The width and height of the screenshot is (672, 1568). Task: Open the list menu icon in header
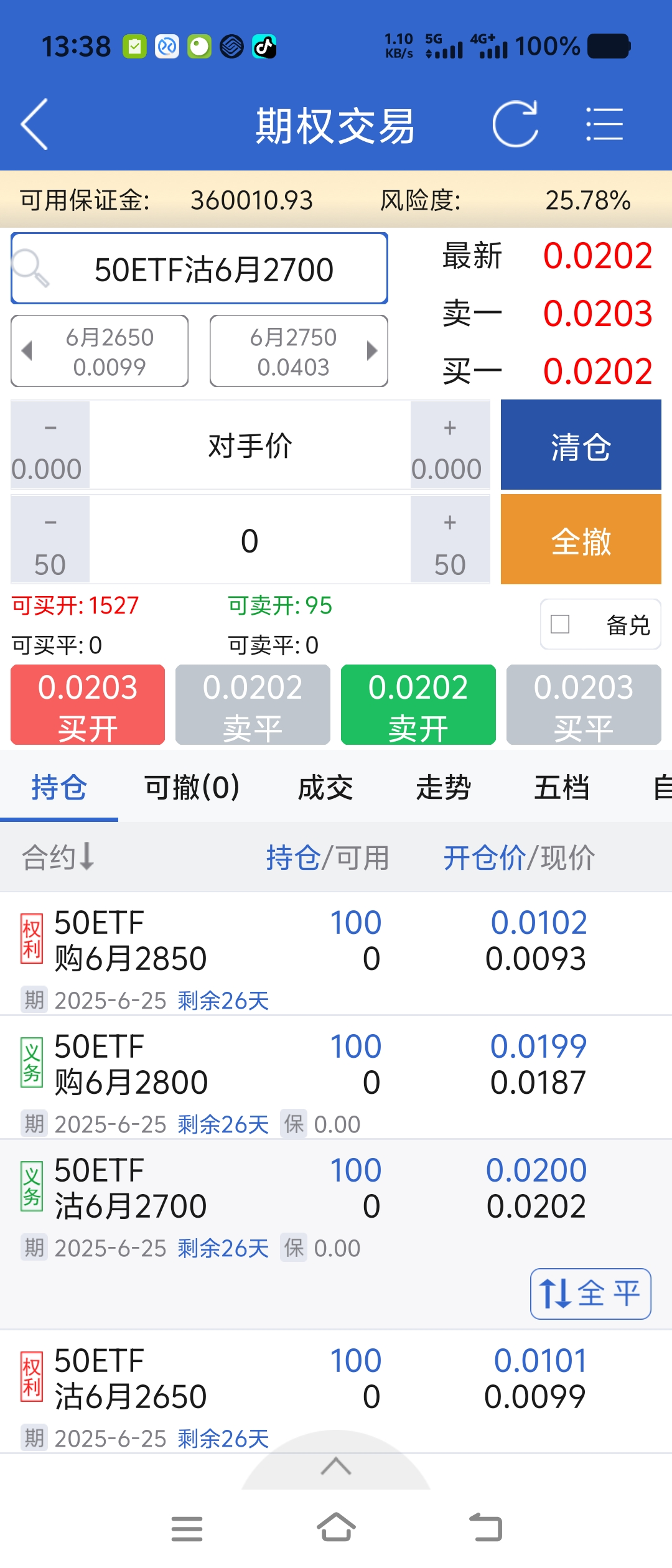click(x=604, y=124)
